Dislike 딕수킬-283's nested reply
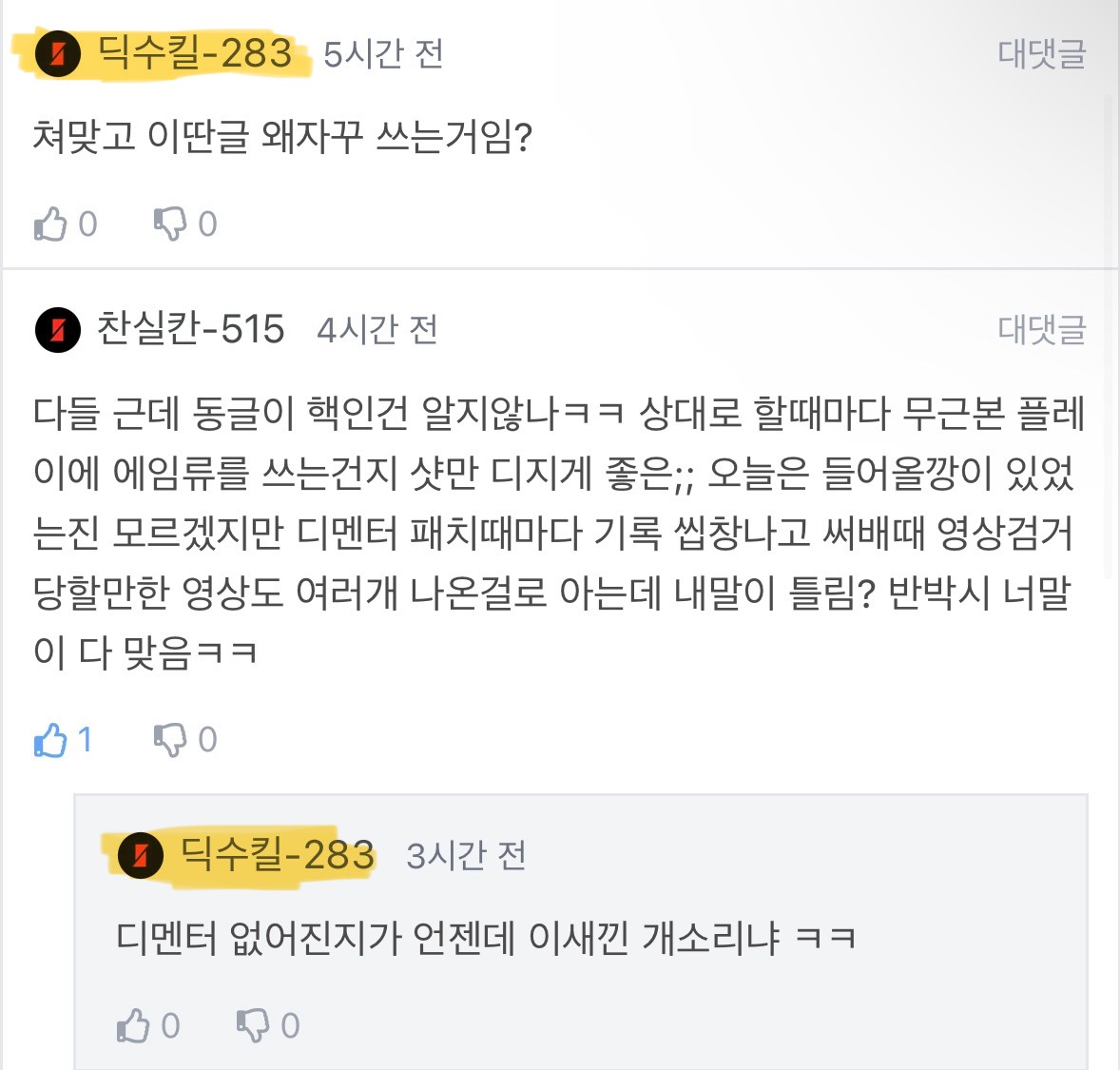 pyautogui.click(x=253, y=1025)
